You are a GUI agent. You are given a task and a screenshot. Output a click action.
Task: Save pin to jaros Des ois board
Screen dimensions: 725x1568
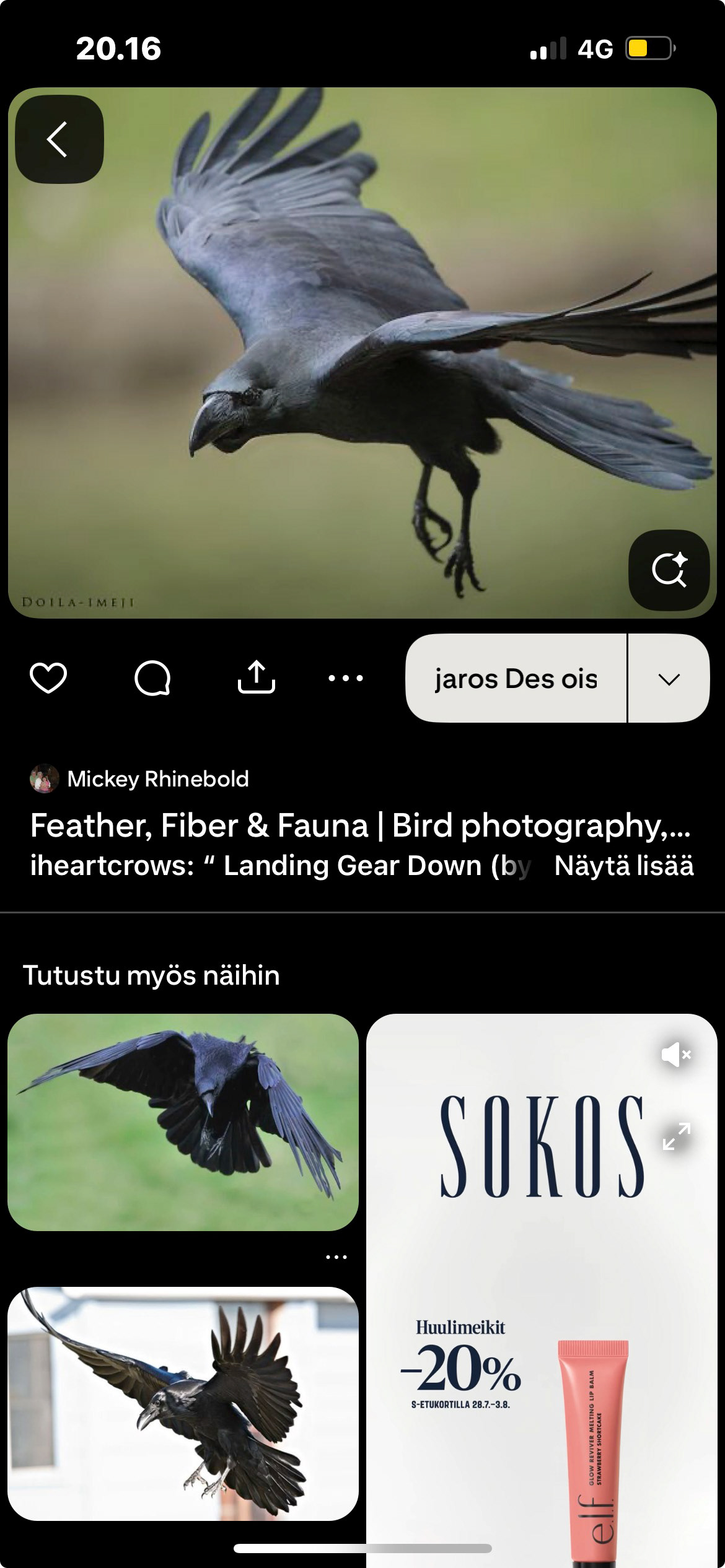point(516,678)
